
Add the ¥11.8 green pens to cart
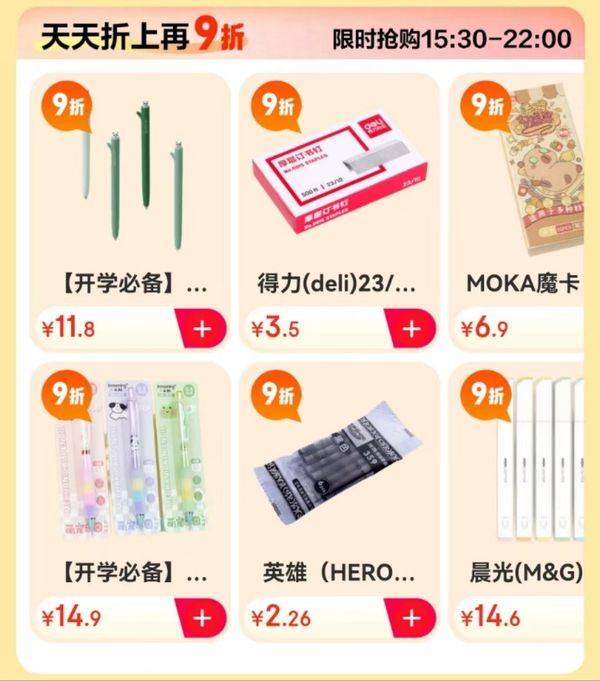coord(201,328)
